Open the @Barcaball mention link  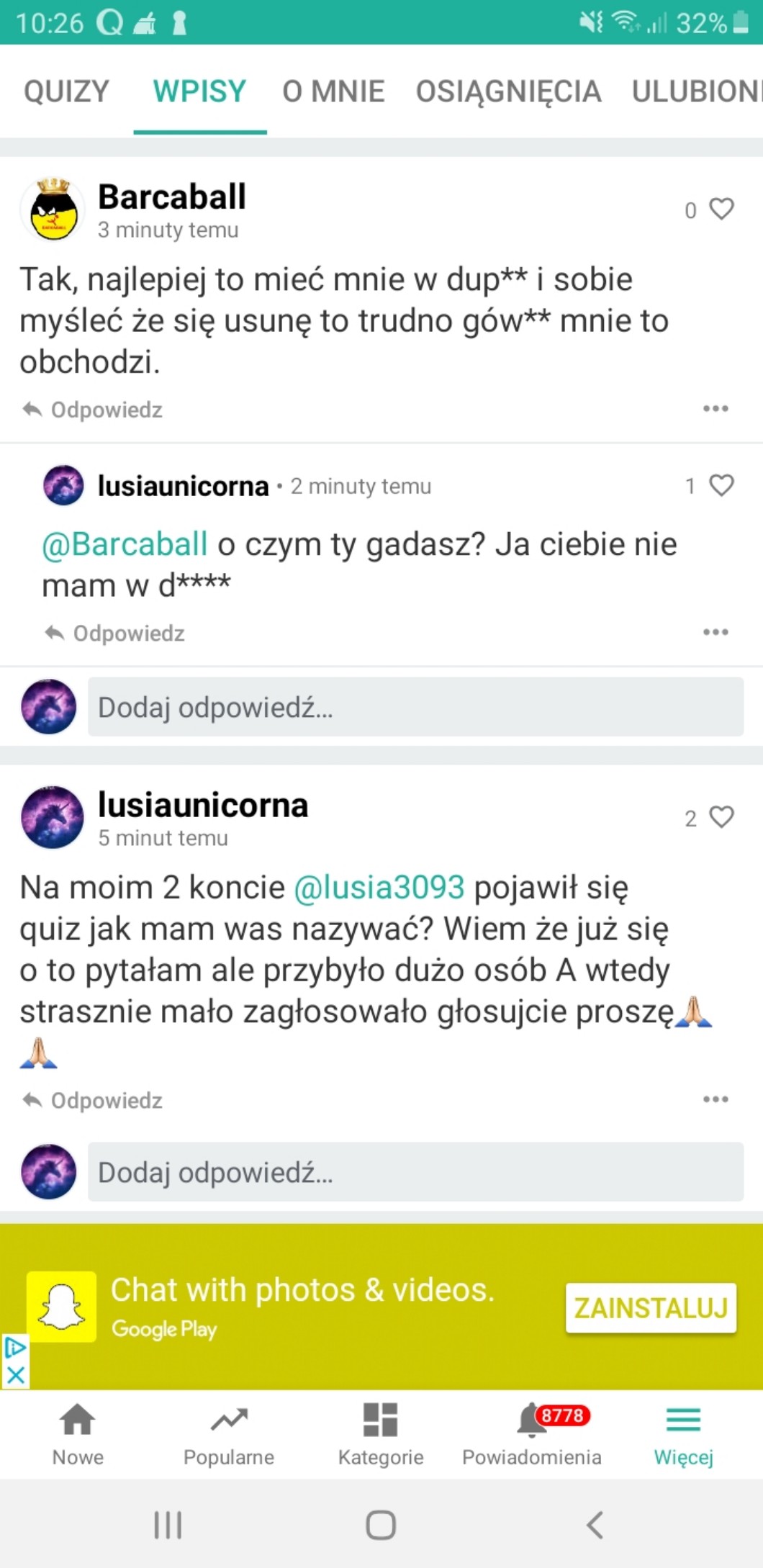point(125,544)
